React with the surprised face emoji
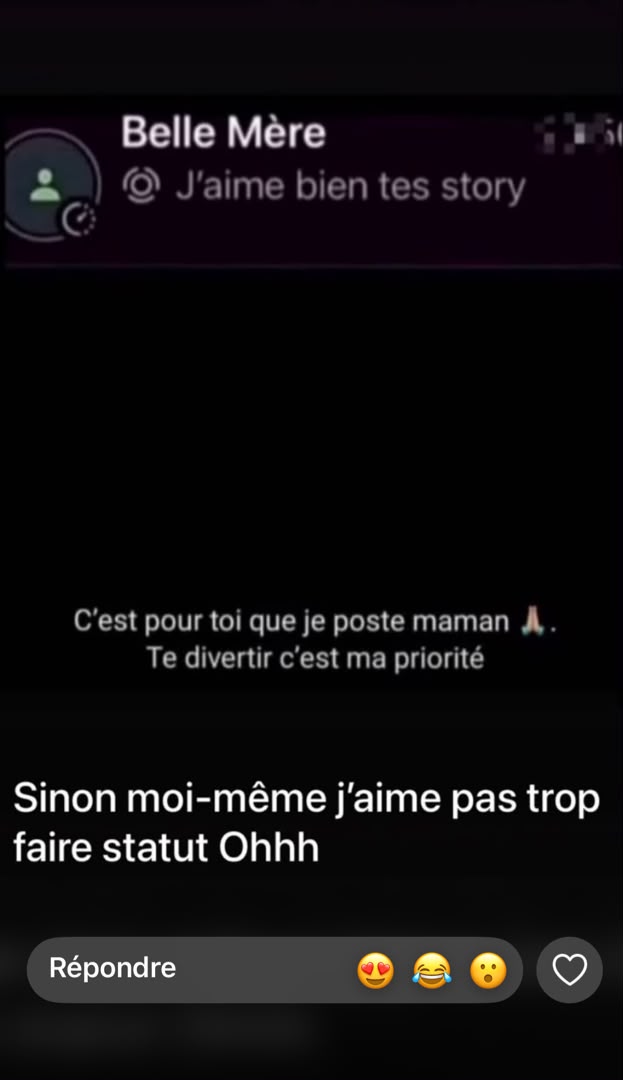Image resolution: width=623 pixels, height=1080 pixels. pos(488,970)
